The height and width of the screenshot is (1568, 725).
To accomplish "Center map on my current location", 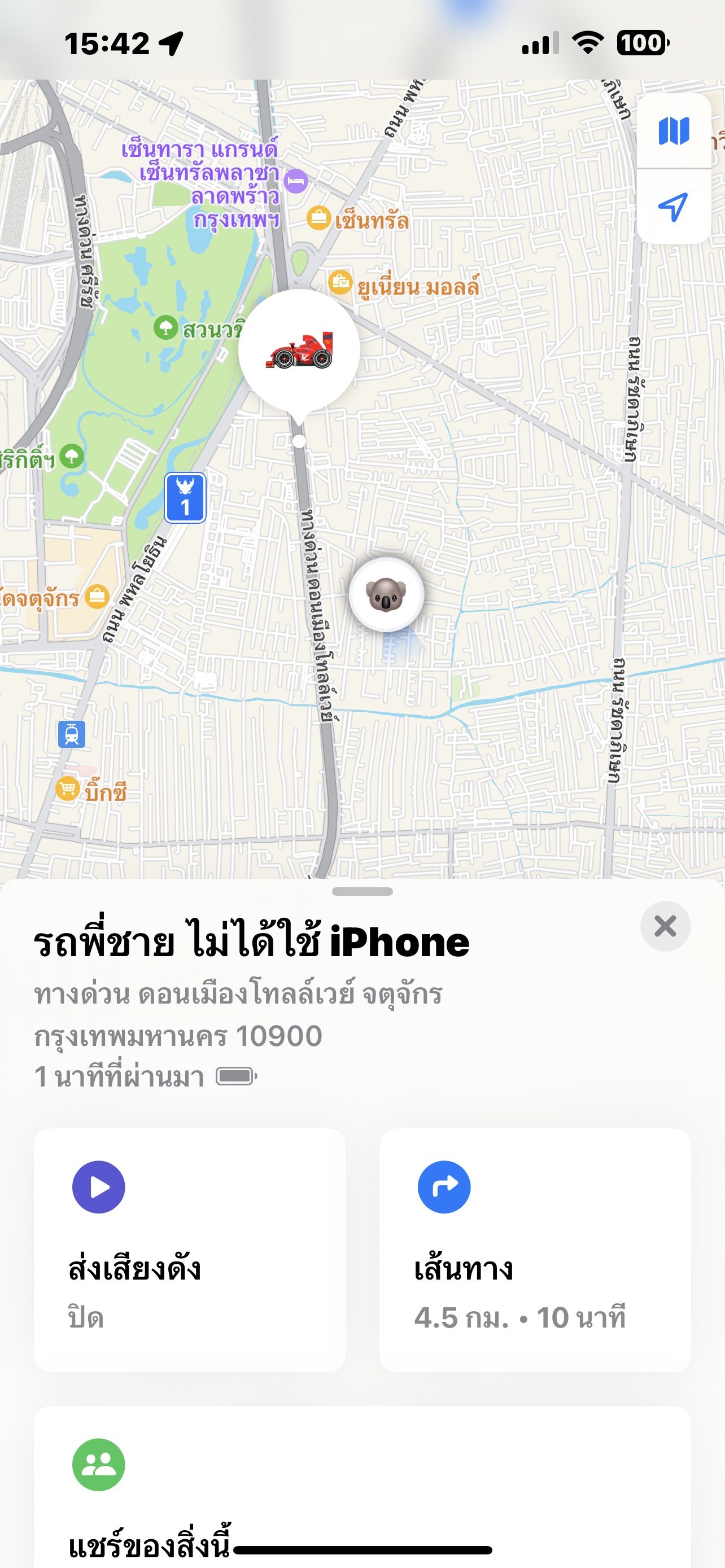I will pyautogui.click(x=673, y=207).
